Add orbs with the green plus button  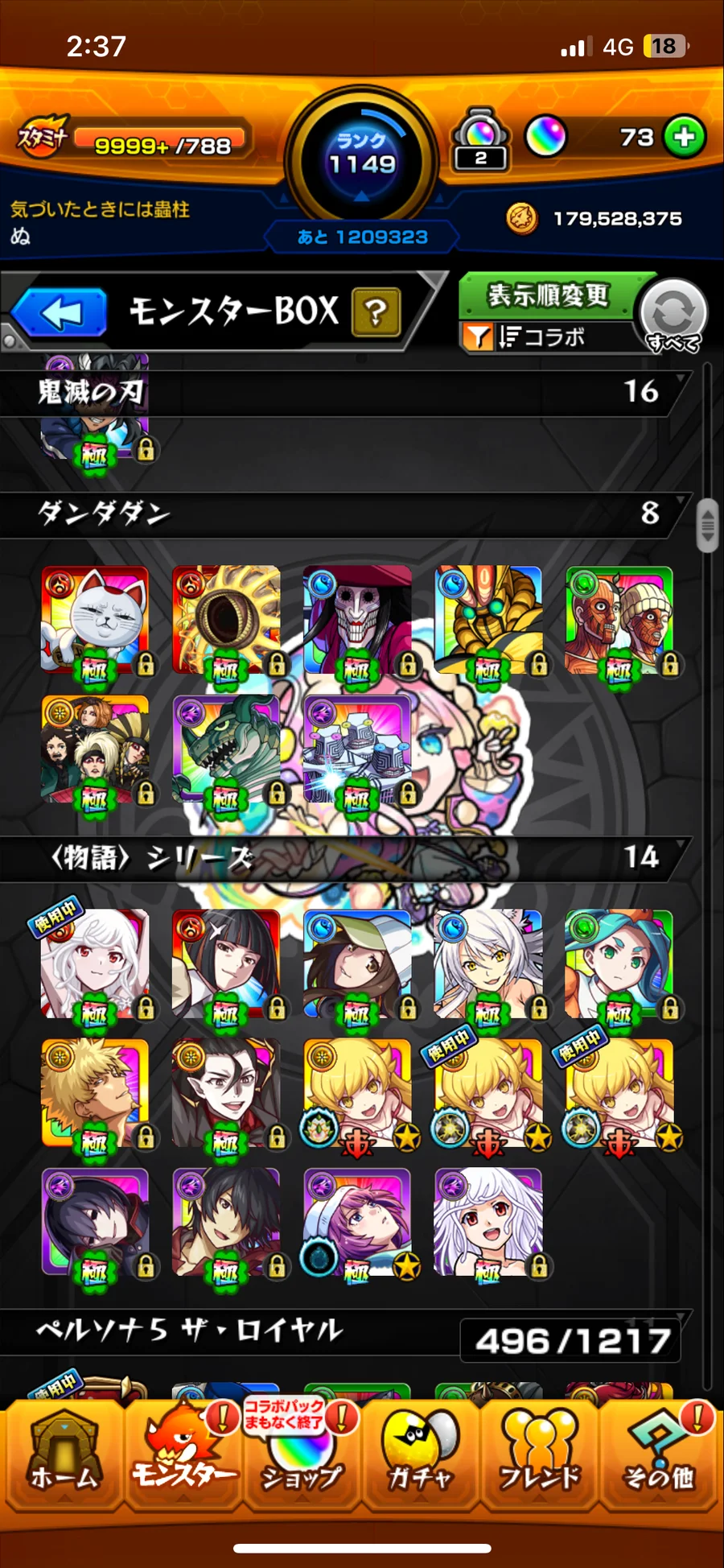tap(685, 137)
